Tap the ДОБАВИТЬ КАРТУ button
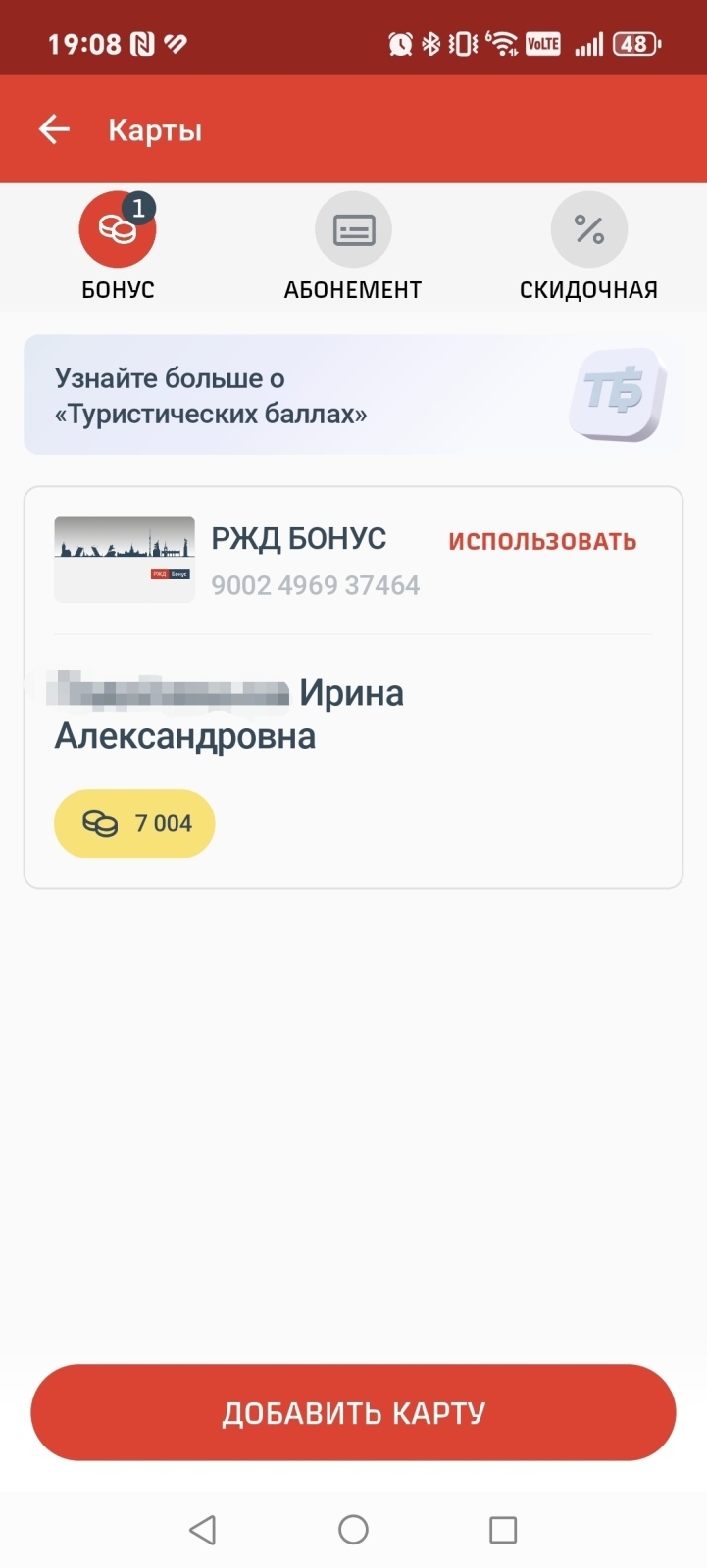 point(353,1412)
